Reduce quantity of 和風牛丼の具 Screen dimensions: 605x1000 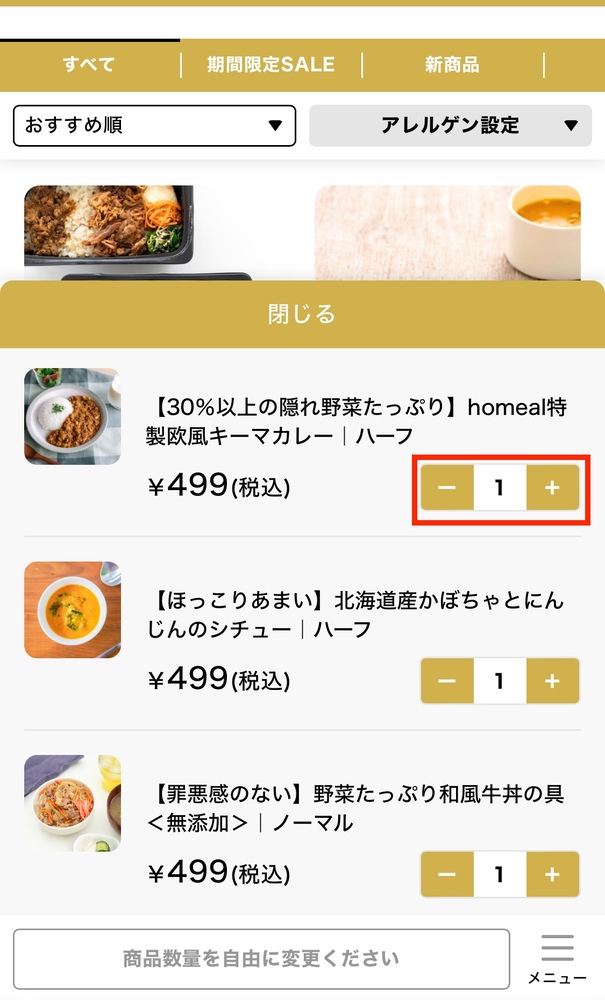coord(447,874)
